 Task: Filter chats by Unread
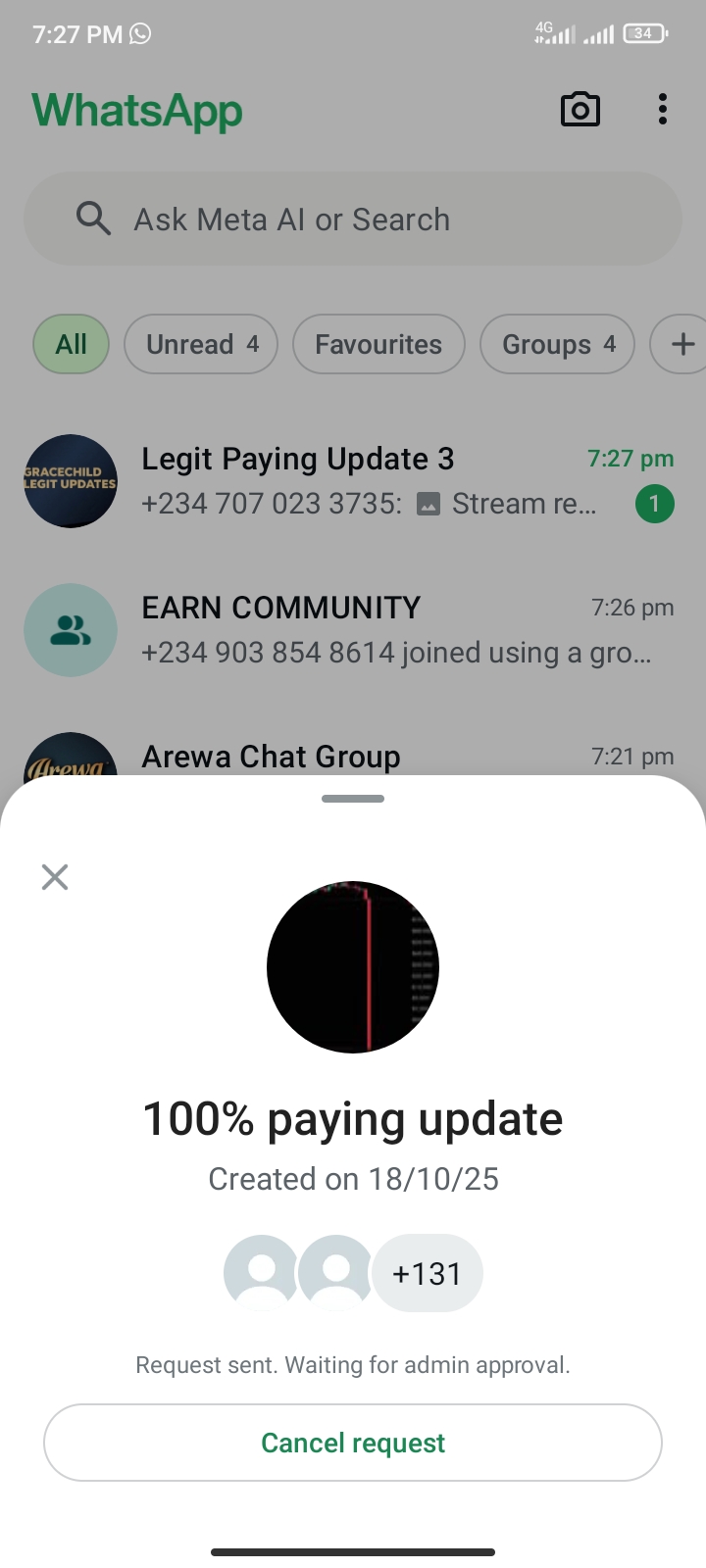pyautogui.click(x=201, y=344)
